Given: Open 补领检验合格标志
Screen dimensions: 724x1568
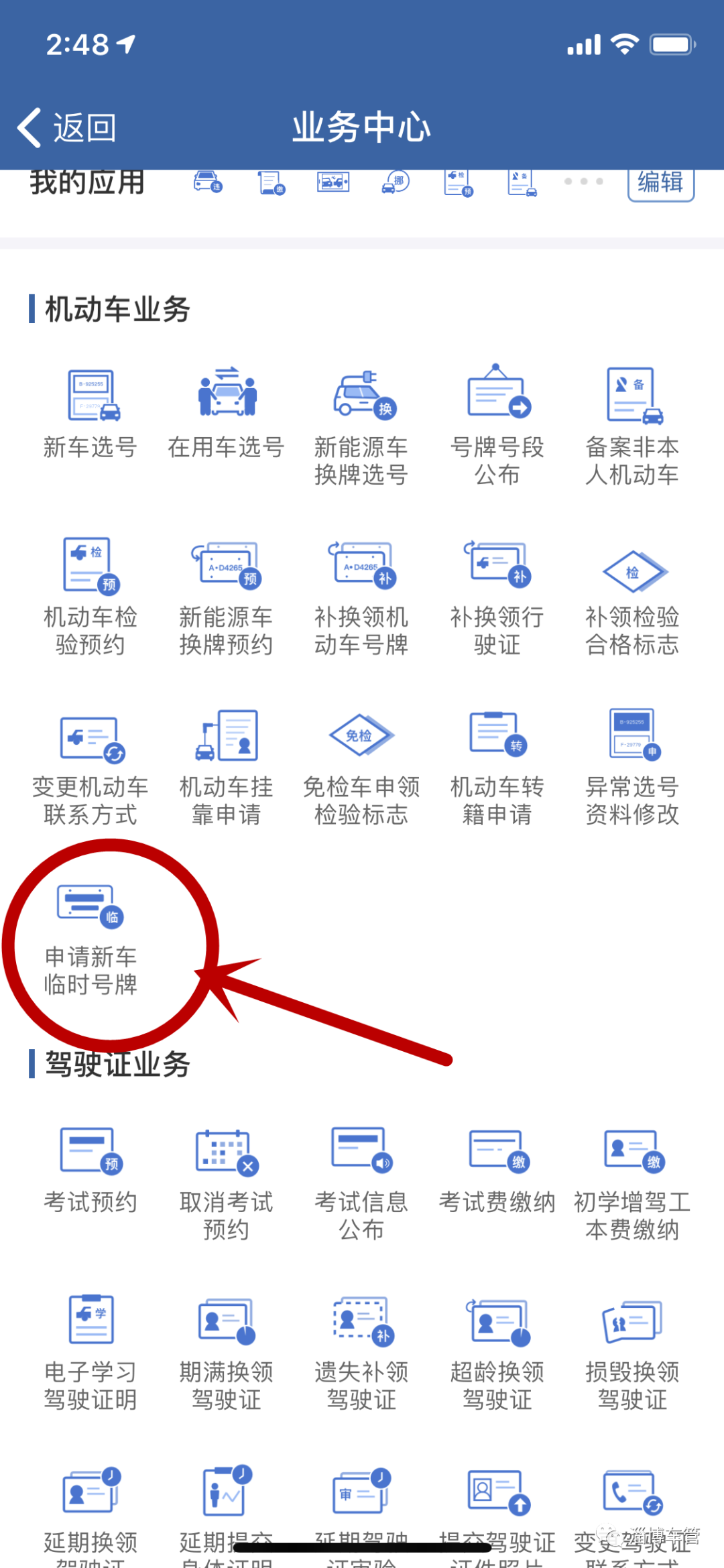Looking at the screenshot, I should (x=632, y=597).
